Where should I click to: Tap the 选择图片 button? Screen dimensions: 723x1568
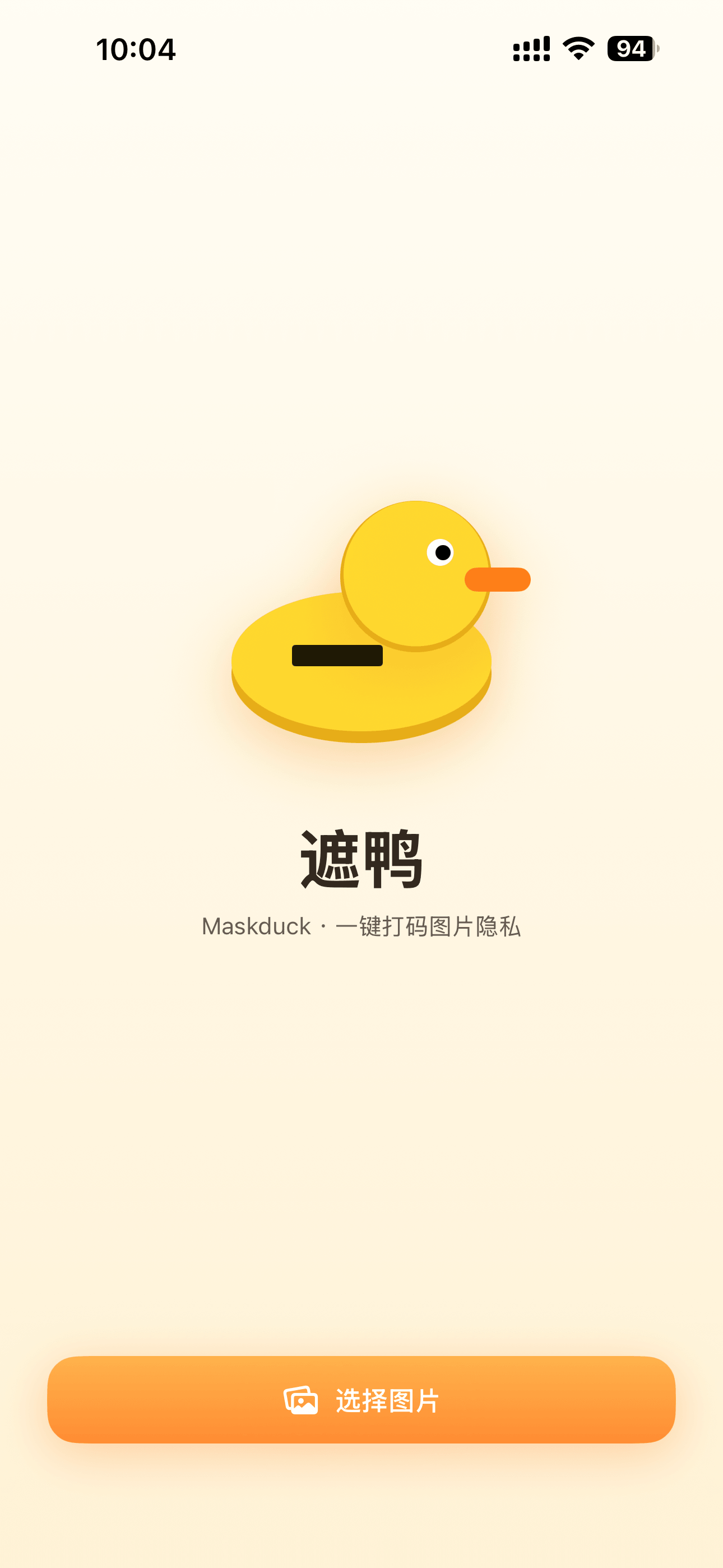[361, 1399]
